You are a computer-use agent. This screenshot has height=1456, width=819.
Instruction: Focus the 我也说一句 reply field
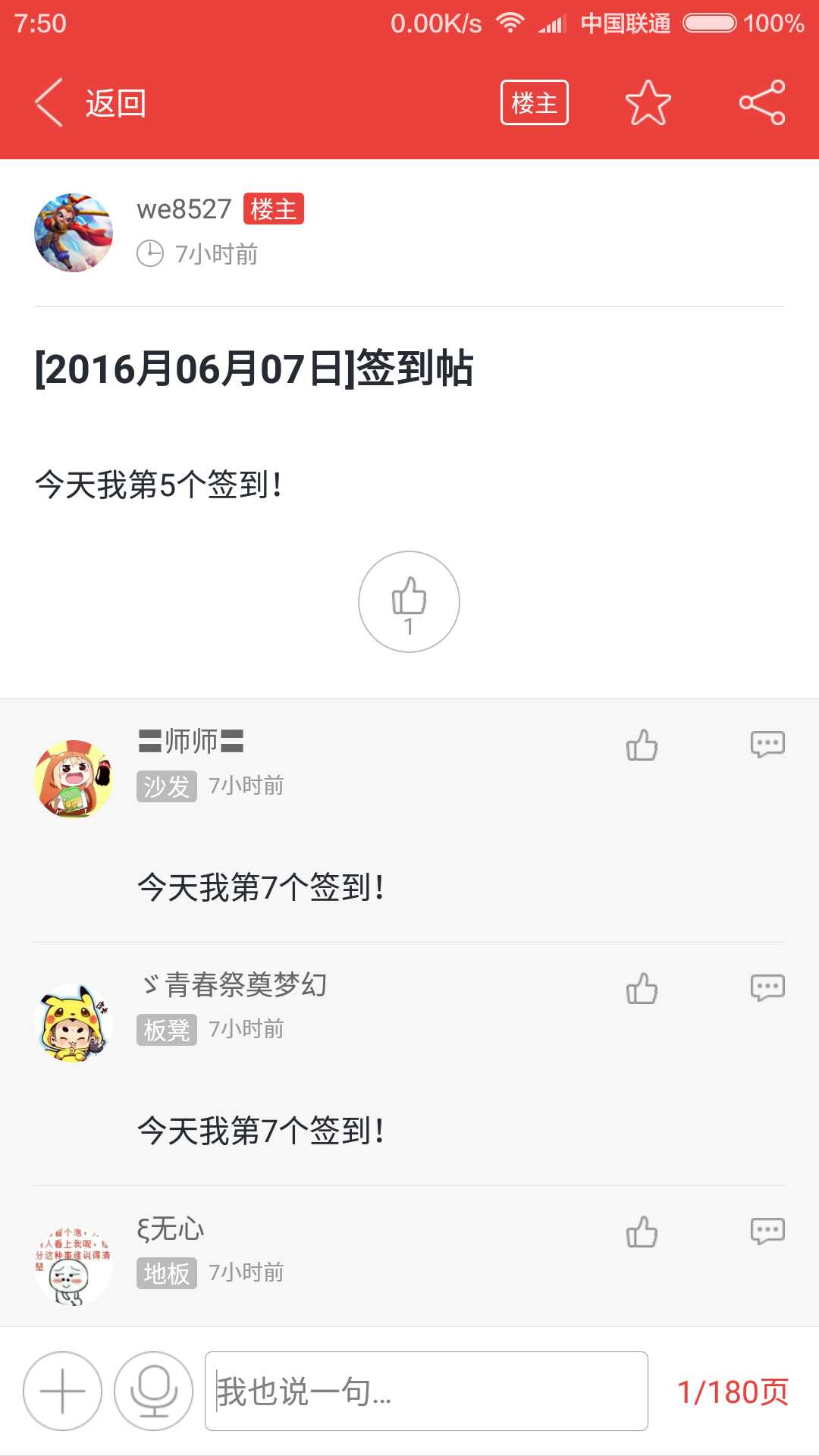[426, 1392]
